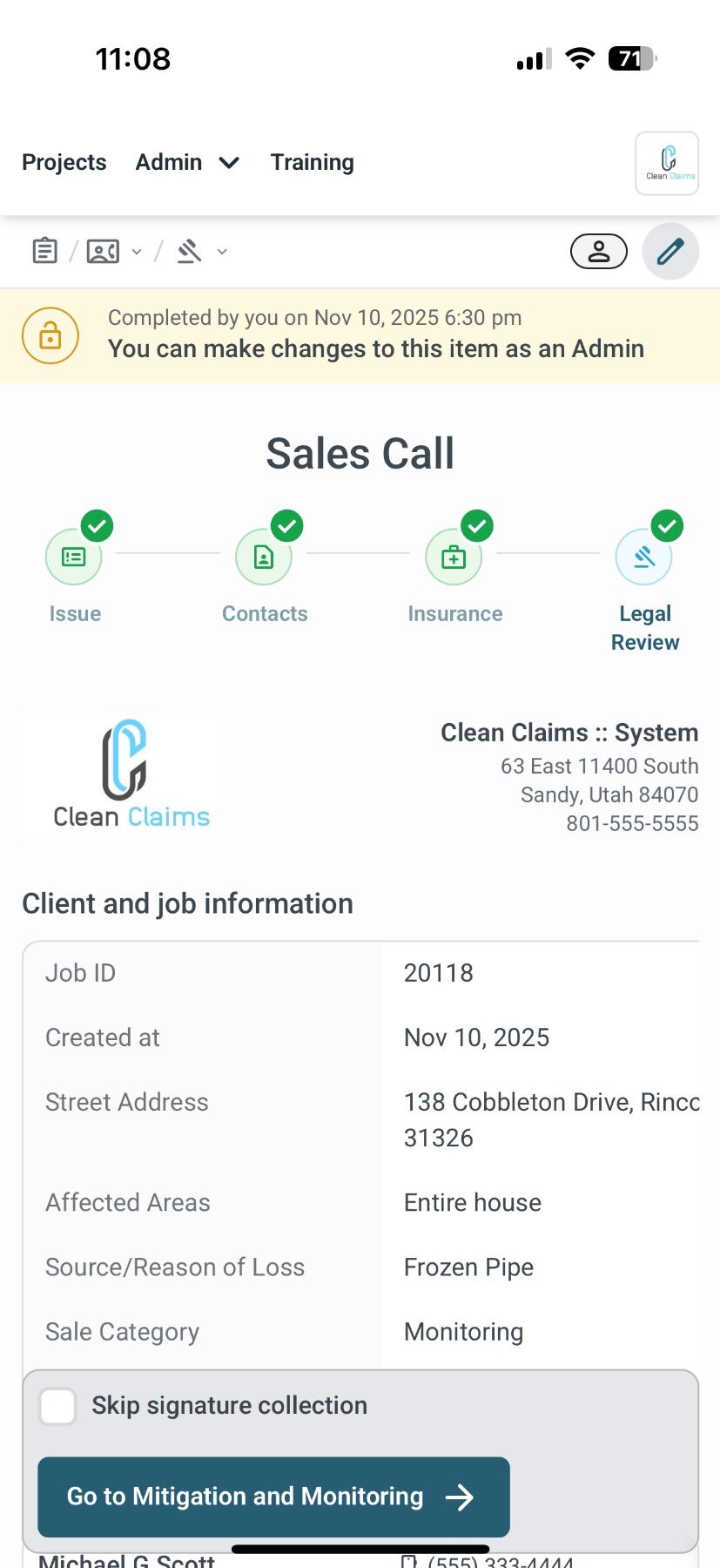Open the Clean Claims account logo button
This screenshot has width=720, height=1568.
667,163
